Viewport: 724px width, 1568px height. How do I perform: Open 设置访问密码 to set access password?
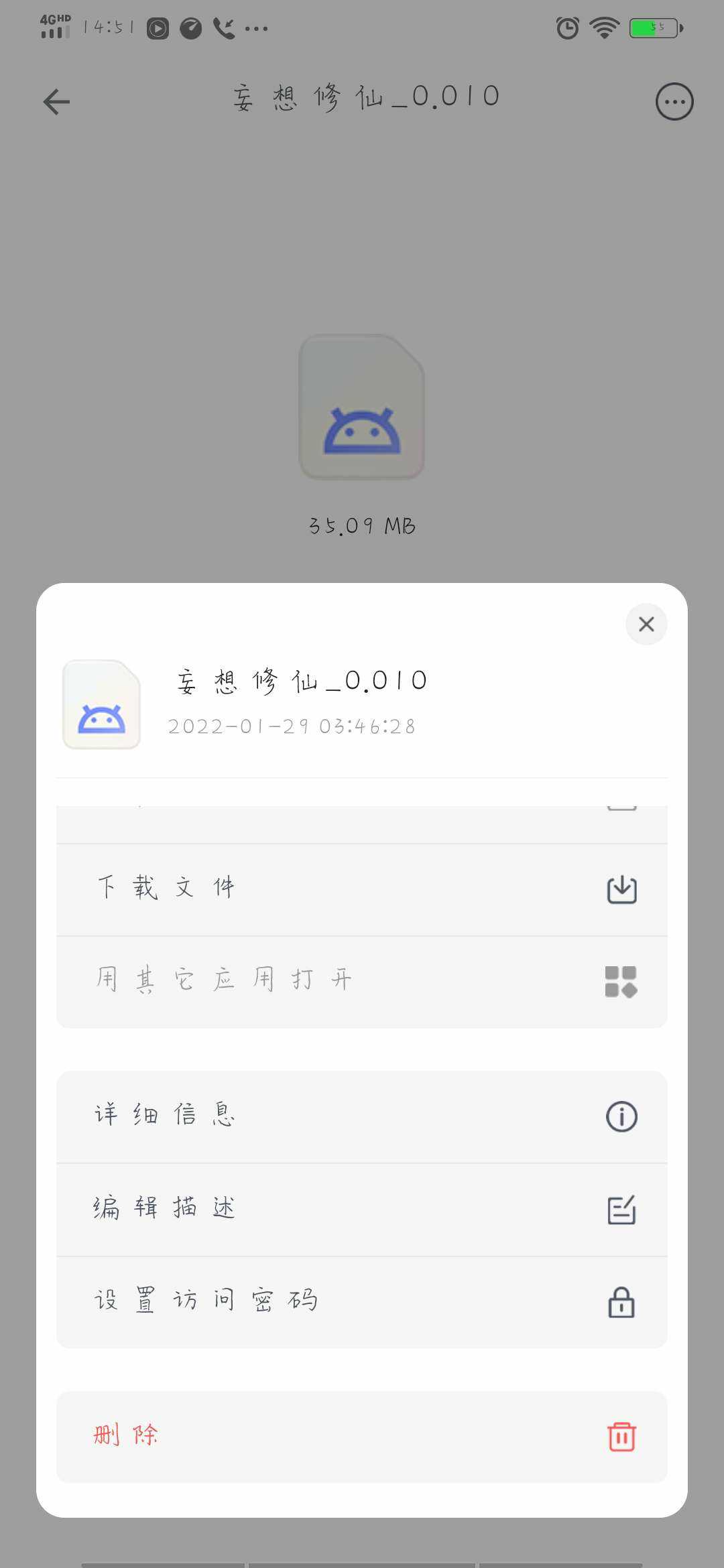coord(362,1302)
